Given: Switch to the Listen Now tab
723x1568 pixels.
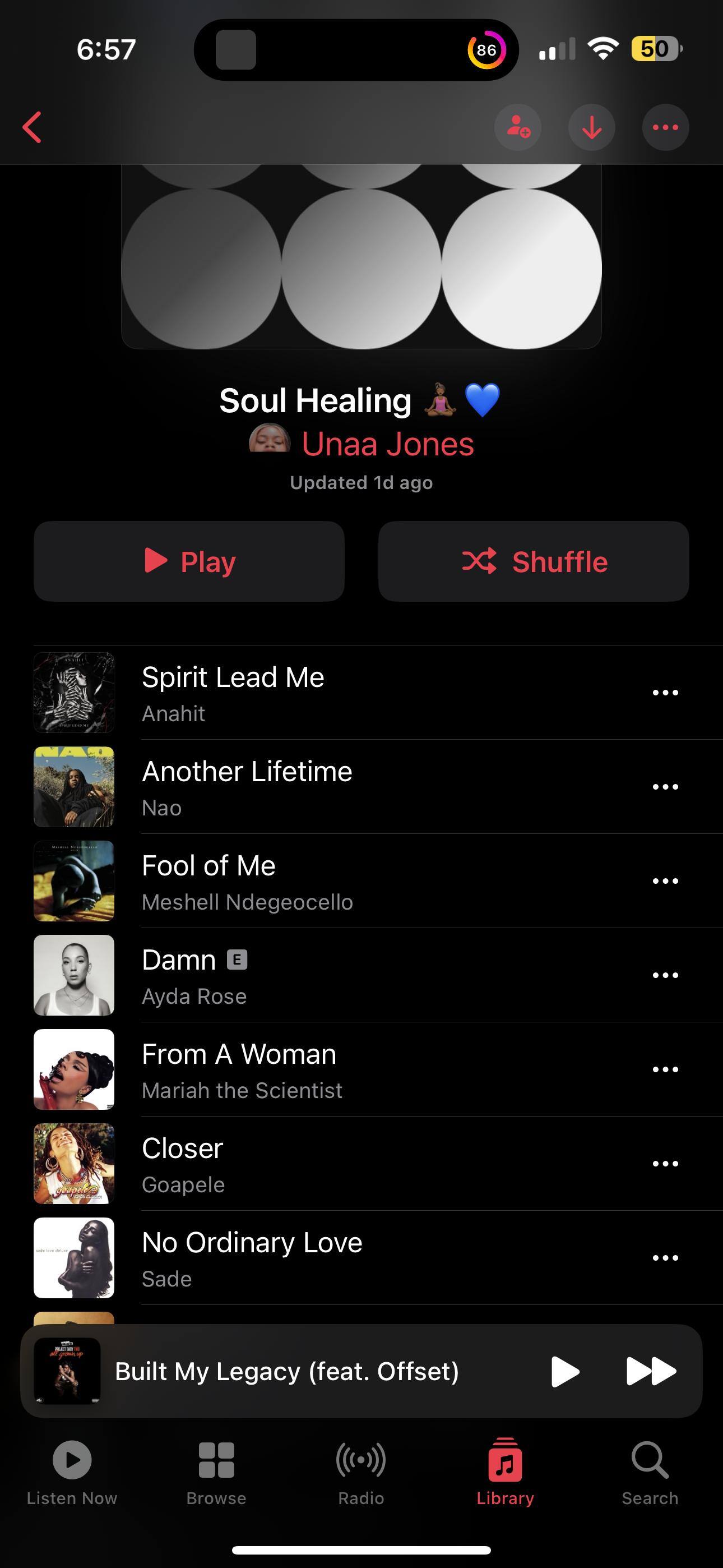Looking at the screenshot, I should [72, 1471].
